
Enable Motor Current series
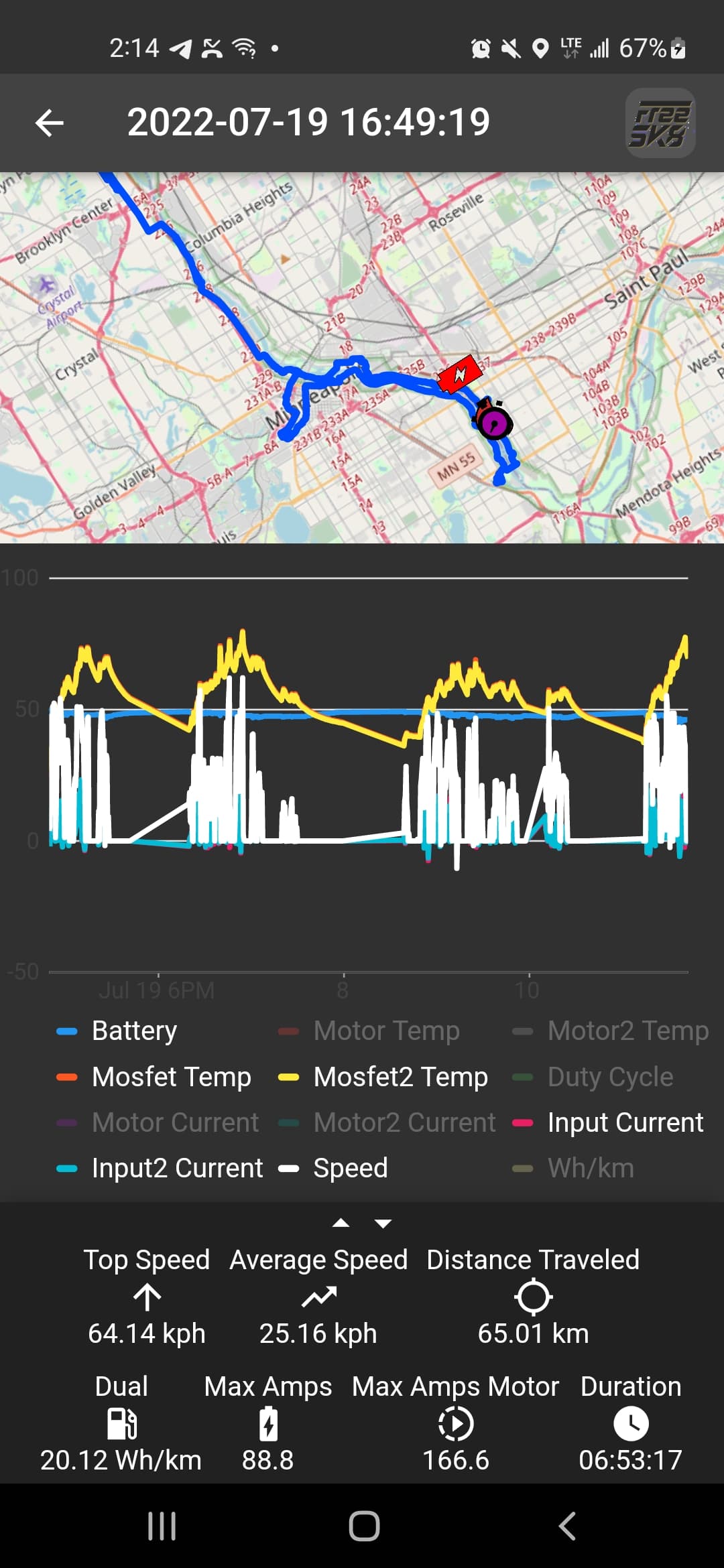tap(175, 1122)
